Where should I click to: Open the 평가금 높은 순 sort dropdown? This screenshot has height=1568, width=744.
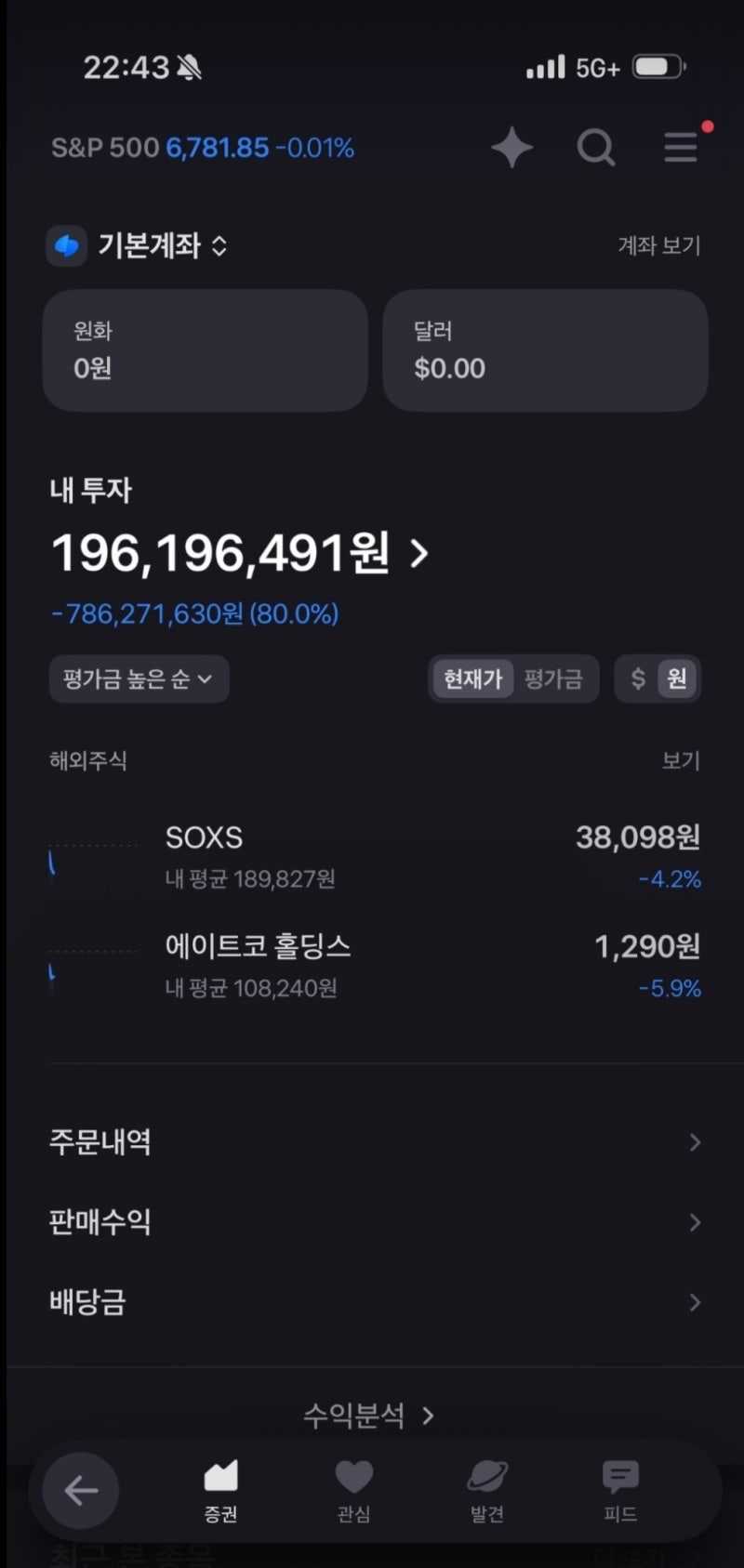[139, 679]
